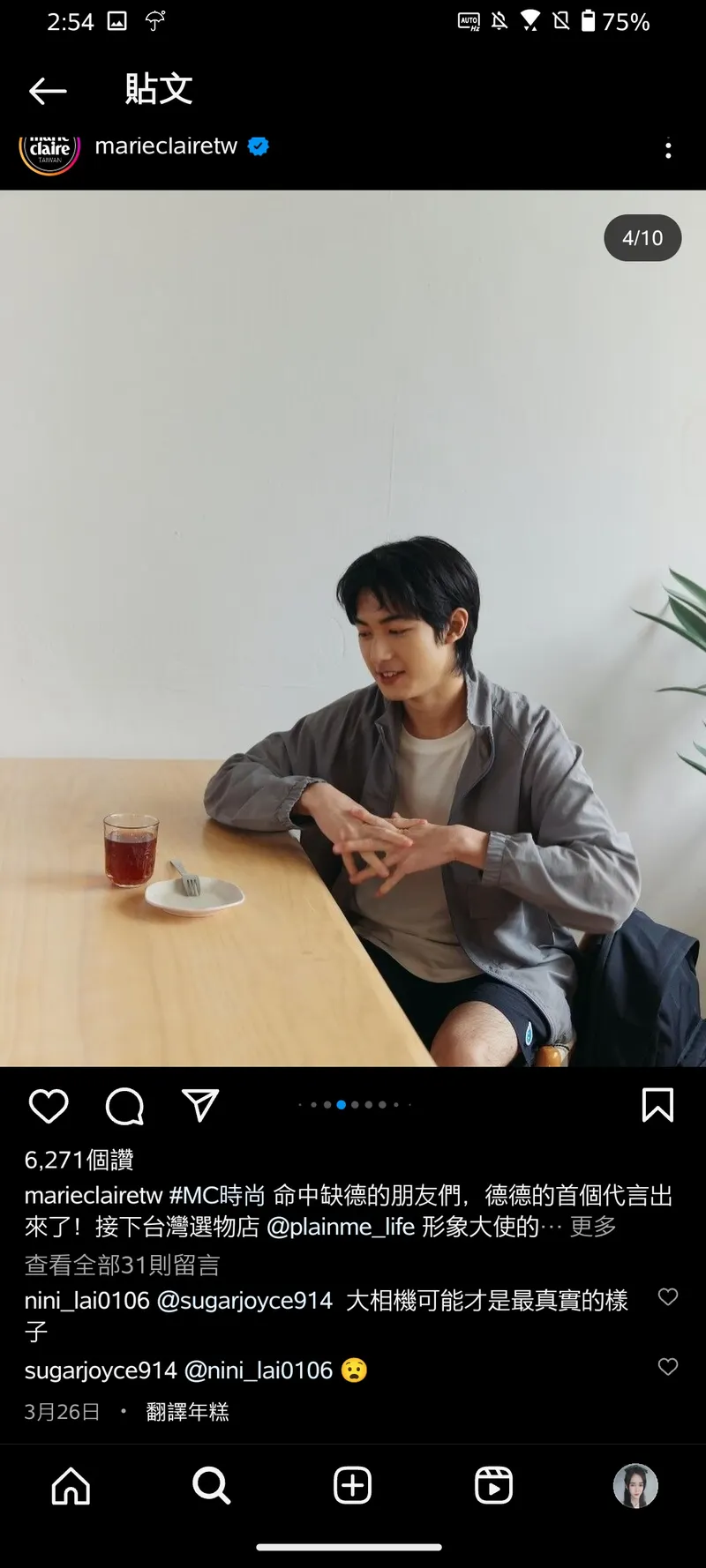This screenshot has width=706, height=1568.
Task: Create a new post
Action: (352, 1486)
